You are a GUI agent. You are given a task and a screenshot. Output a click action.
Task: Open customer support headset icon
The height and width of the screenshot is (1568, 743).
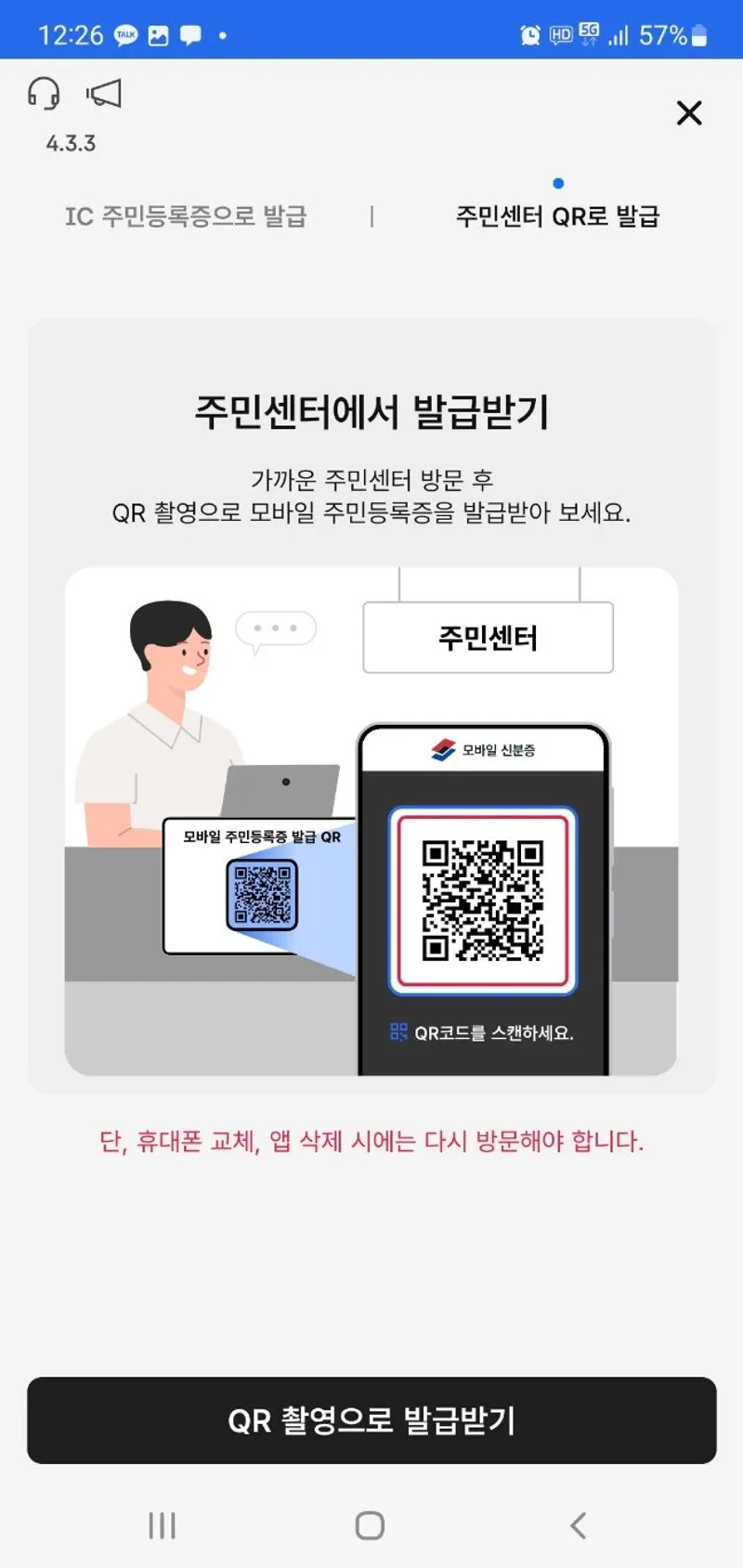pos(44,94)
